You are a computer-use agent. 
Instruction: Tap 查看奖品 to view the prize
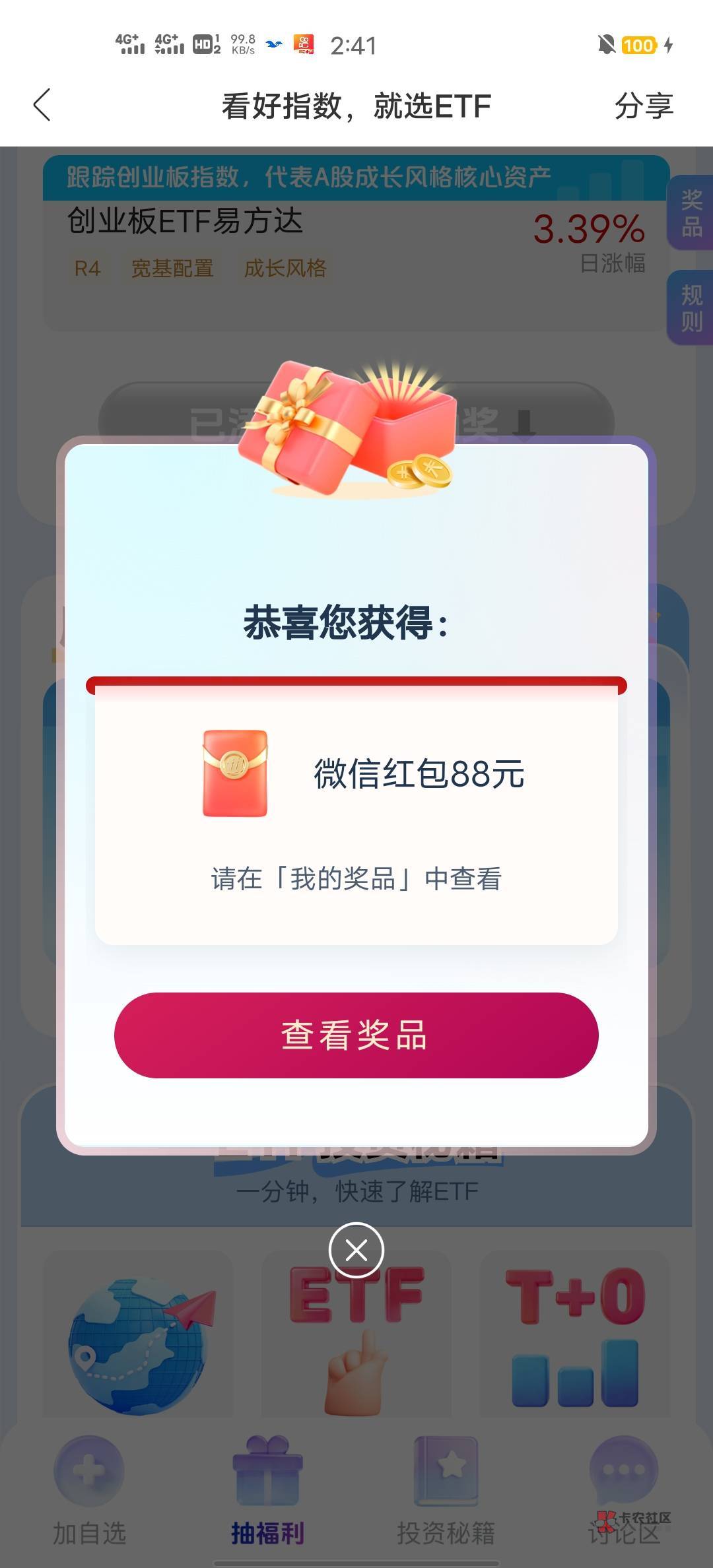(356, 1035)
